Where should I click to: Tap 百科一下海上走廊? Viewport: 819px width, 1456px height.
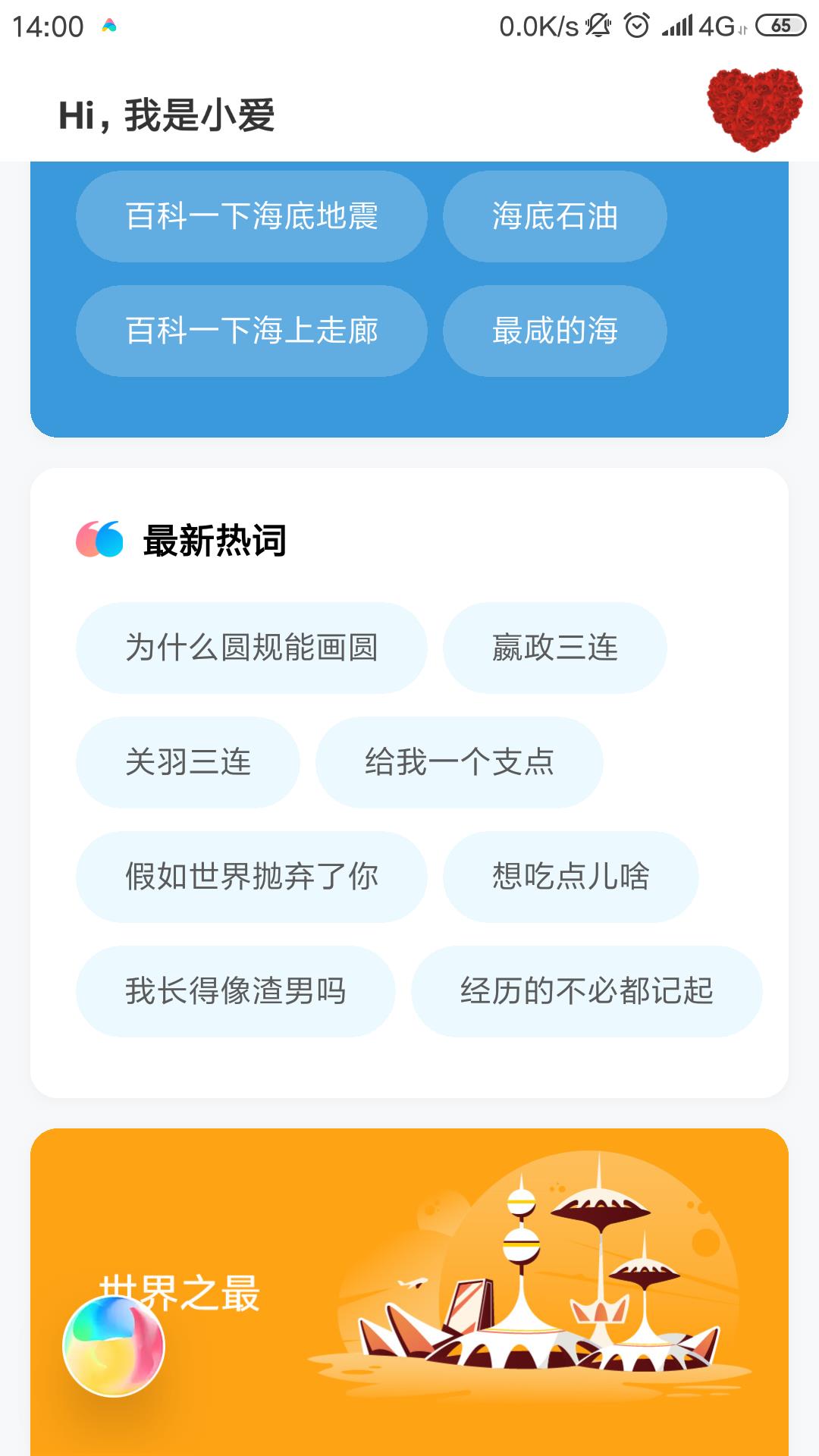252,330
